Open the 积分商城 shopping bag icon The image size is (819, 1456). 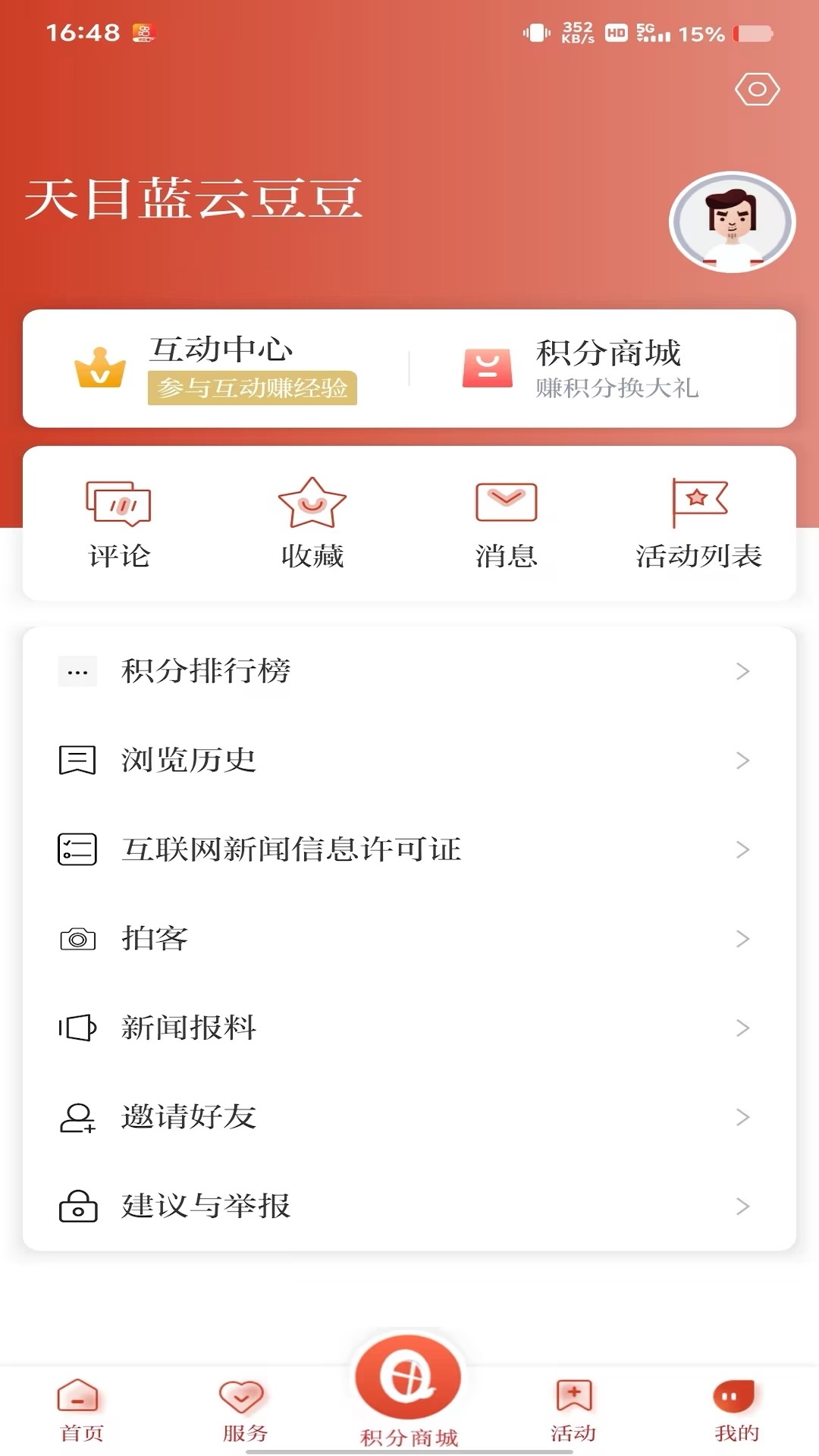[x=488, y=368]
